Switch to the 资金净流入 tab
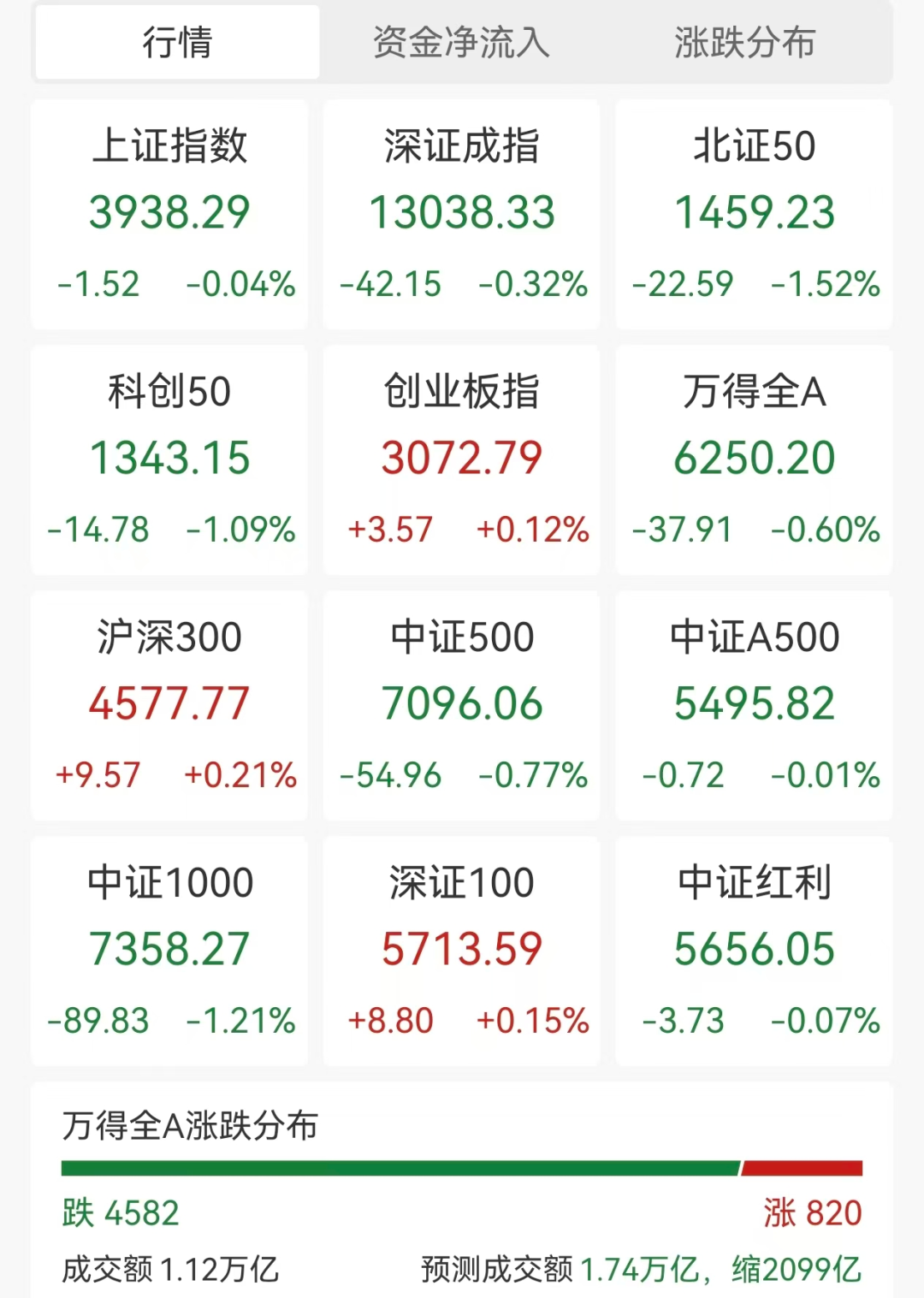This screenshot has width=924, height=1298. (x=461, y=43)
